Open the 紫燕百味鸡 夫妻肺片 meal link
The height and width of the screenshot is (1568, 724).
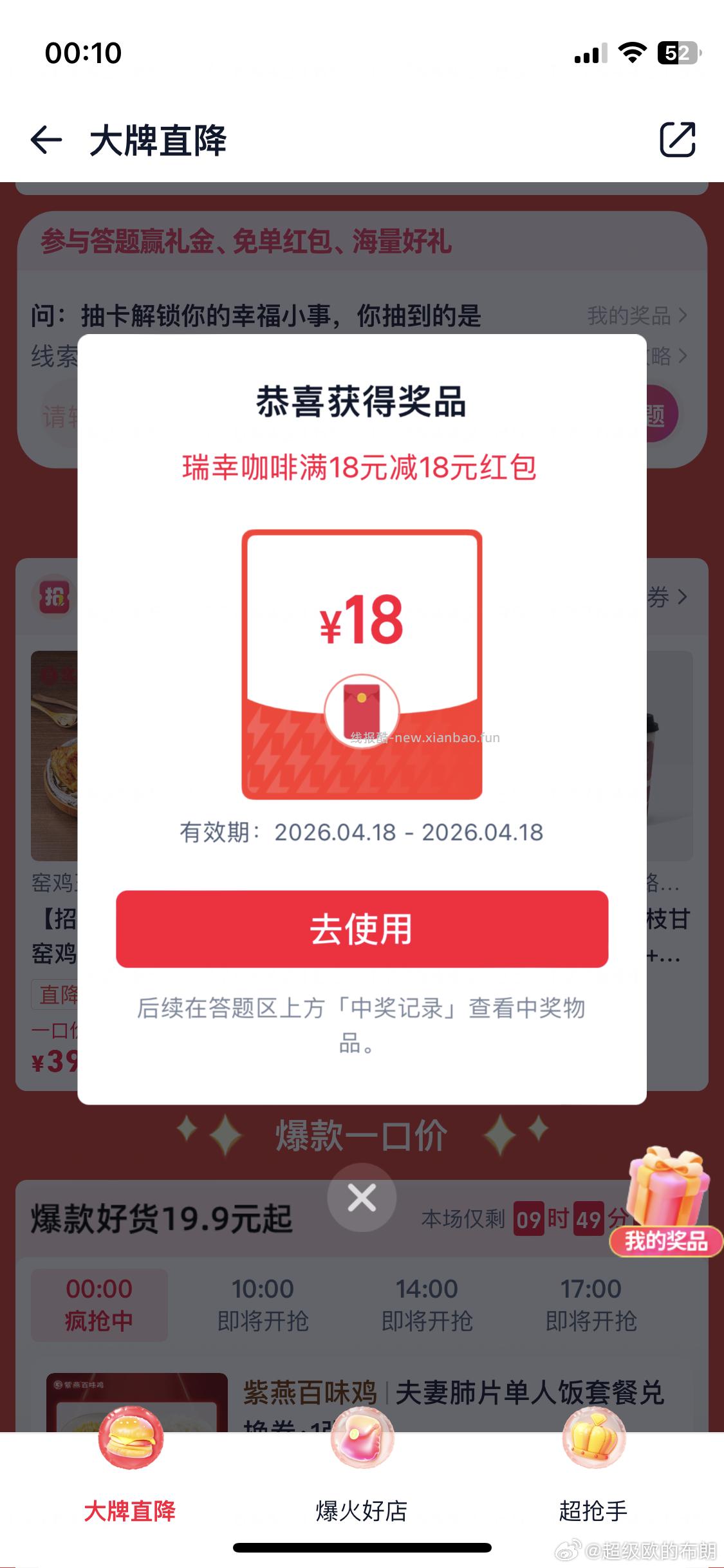(x=450, y=1394)
